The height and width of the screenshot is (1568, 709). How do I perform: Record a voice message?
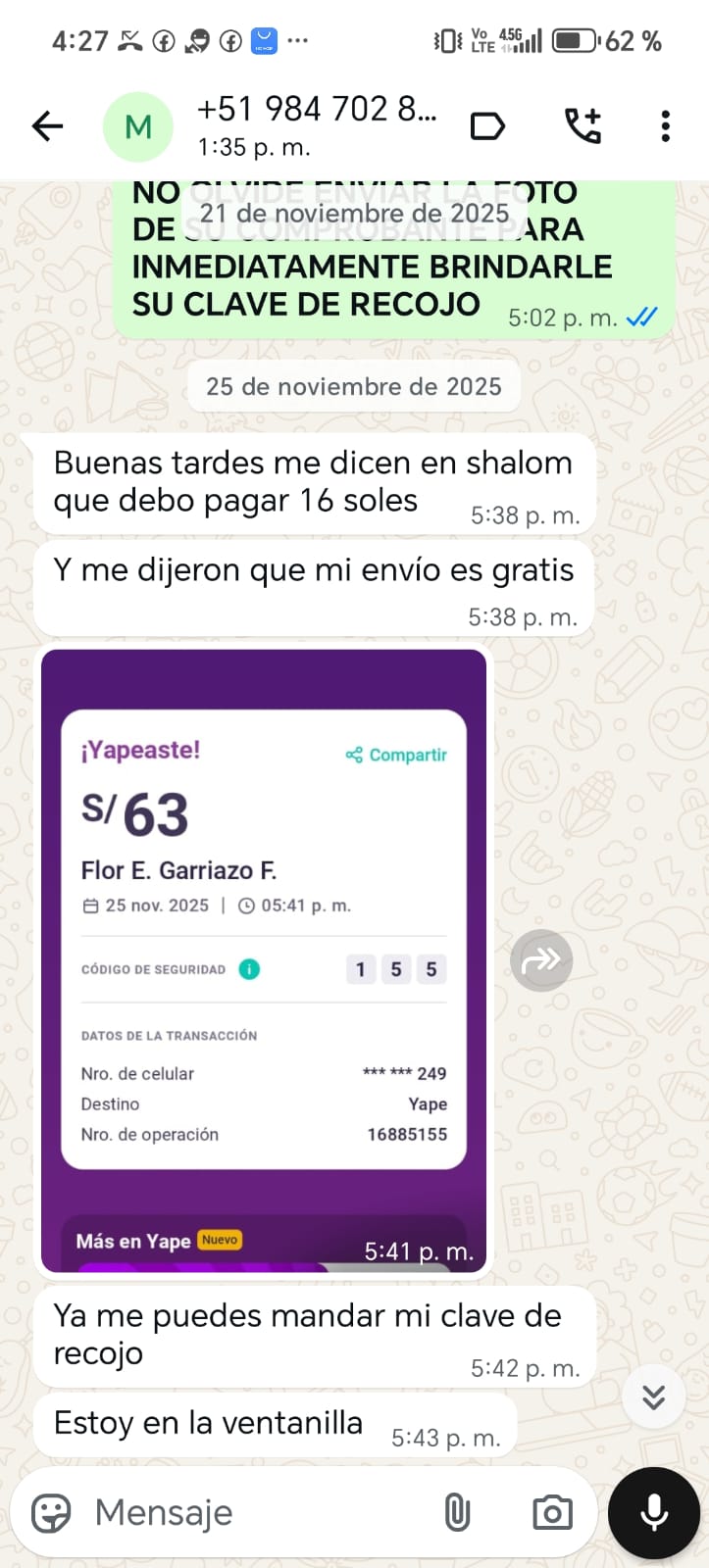point(654,1513)
